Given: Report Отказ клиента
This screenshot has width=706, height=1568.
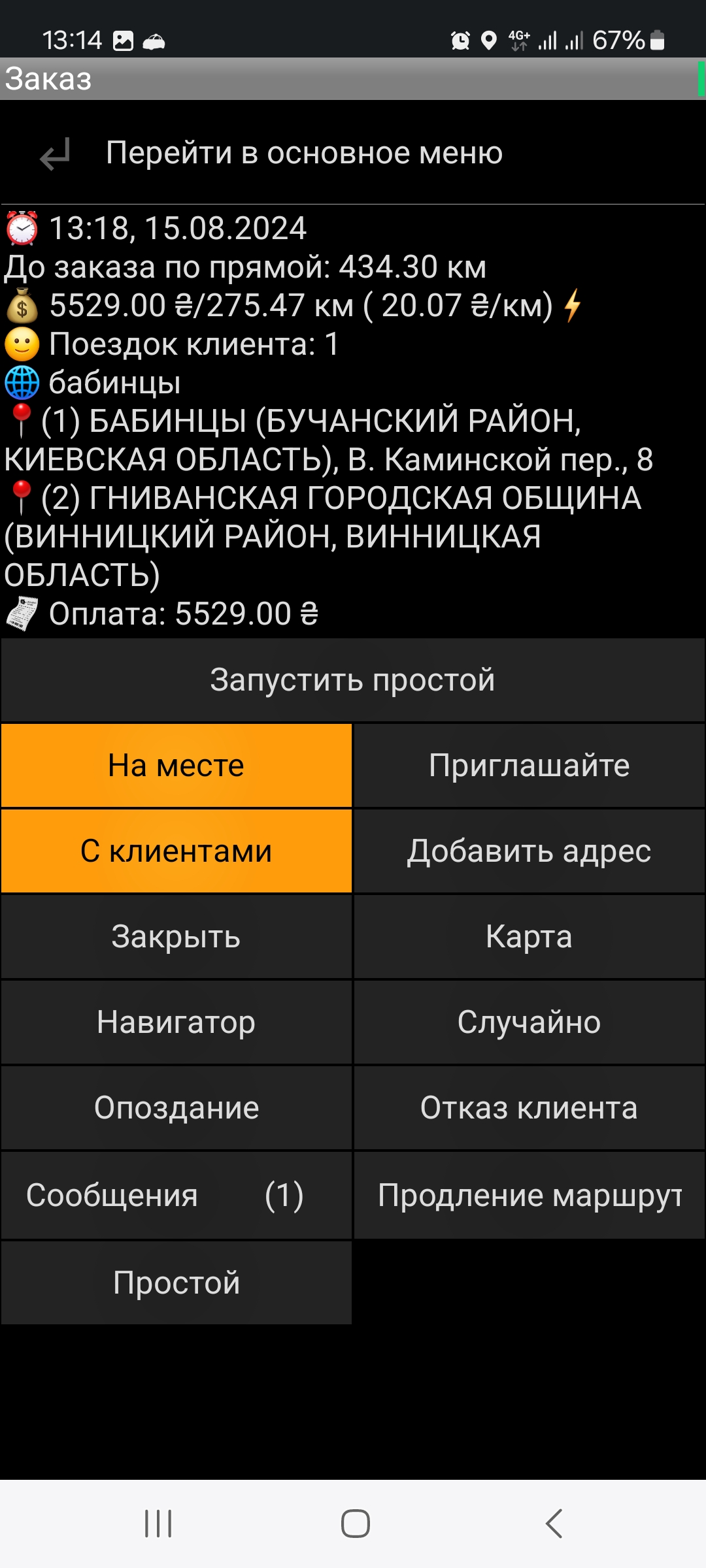Looking at the screenshot, I should (529, 1108).
